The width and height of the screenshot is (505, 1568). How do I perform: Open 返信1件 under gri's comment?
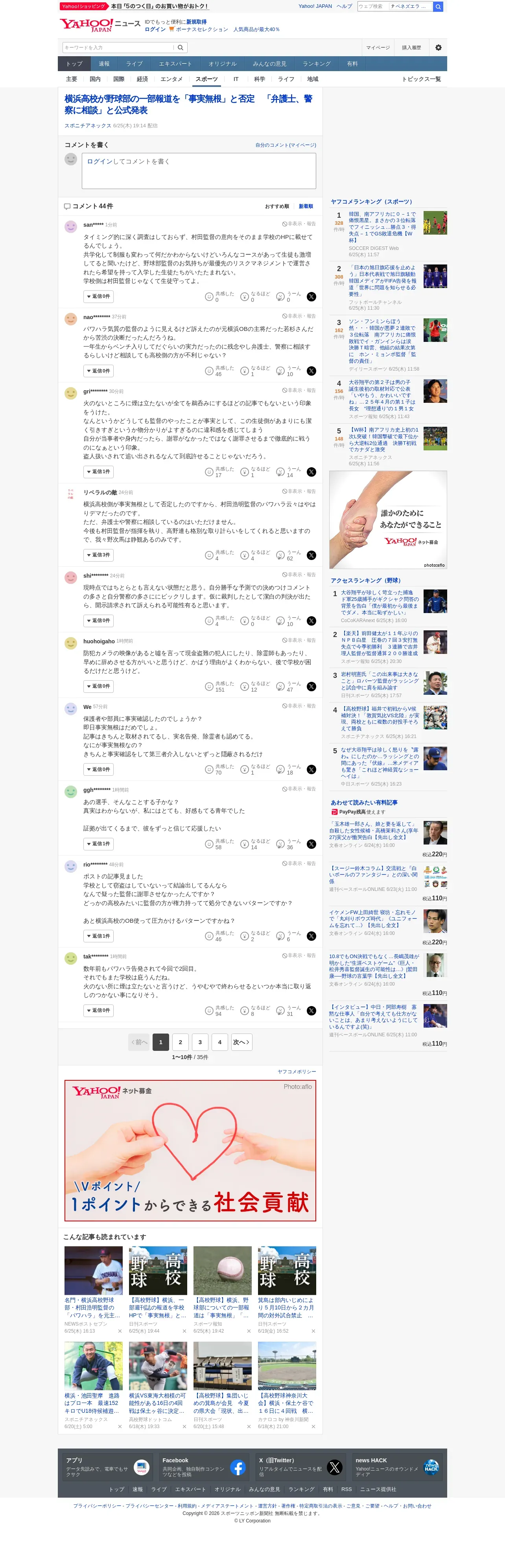pyautogui.click(x=98, y=472)
